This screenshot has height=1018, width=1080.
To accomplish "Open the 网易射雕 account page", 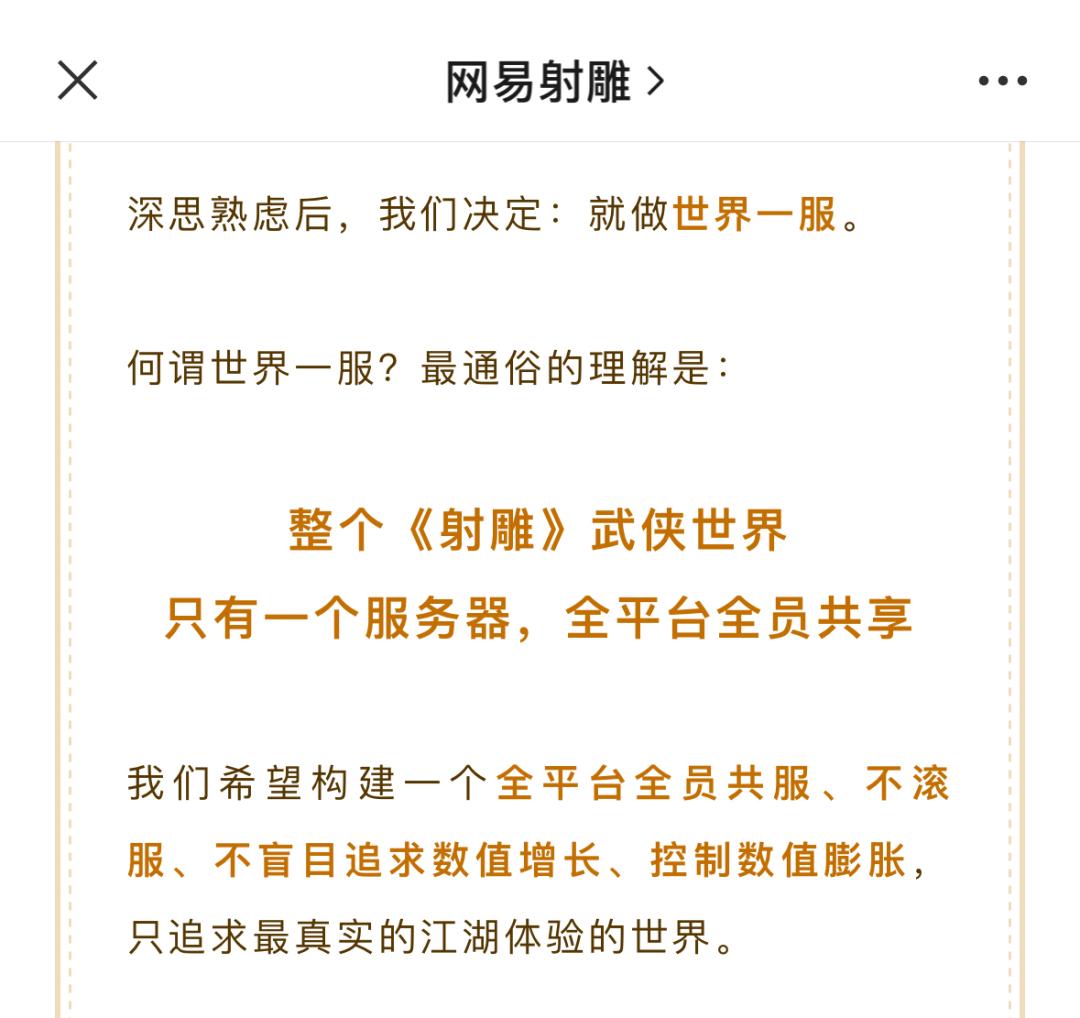I will (x=553, y=82).
